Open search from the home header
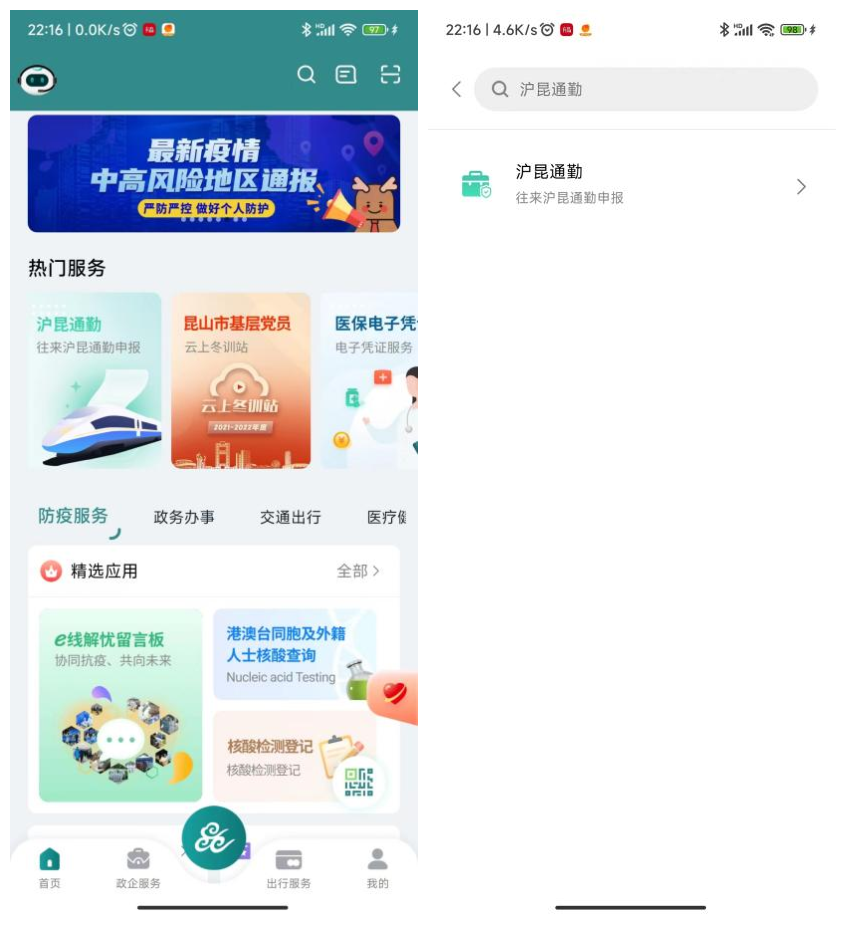 [x=306, y=75]
